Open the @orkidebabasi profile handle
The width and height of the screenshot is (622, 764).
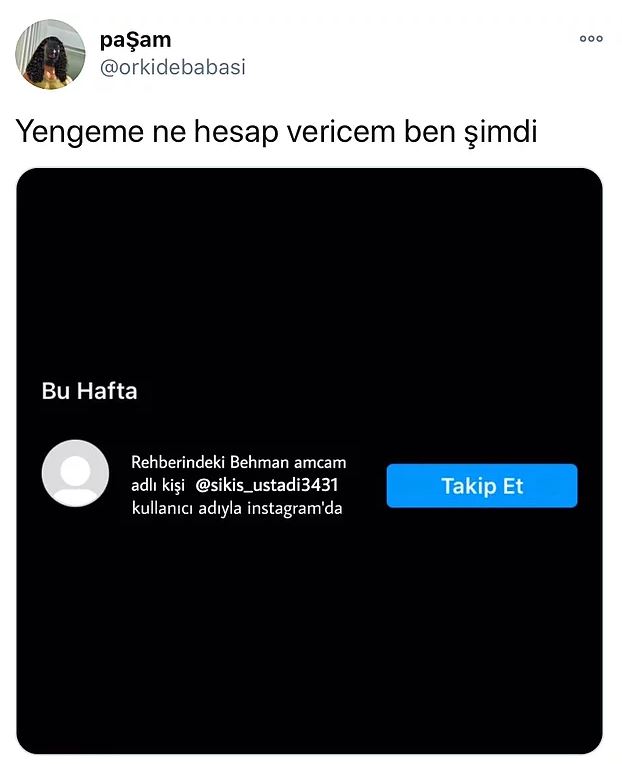click(x=172, y=67)
